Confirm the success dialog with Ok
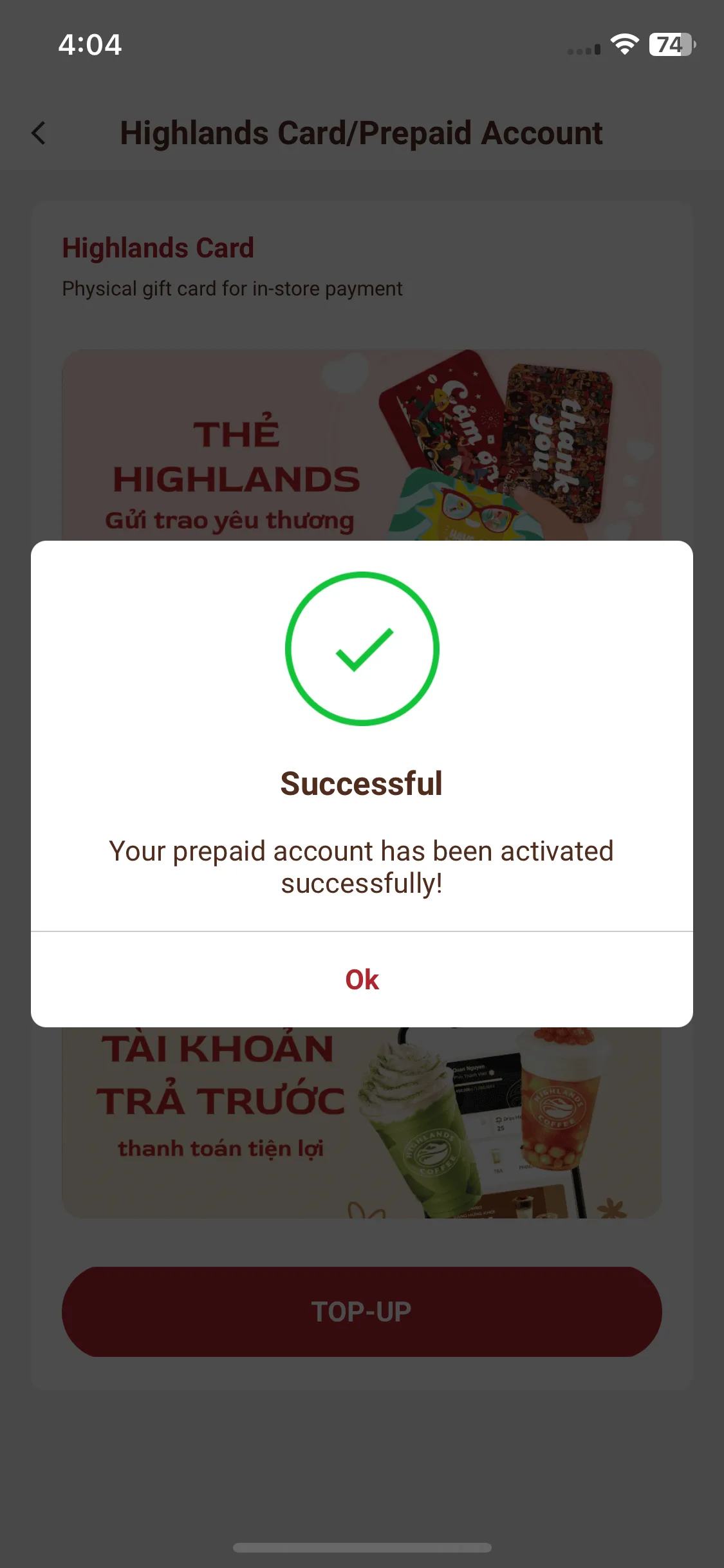 point(362,979)
